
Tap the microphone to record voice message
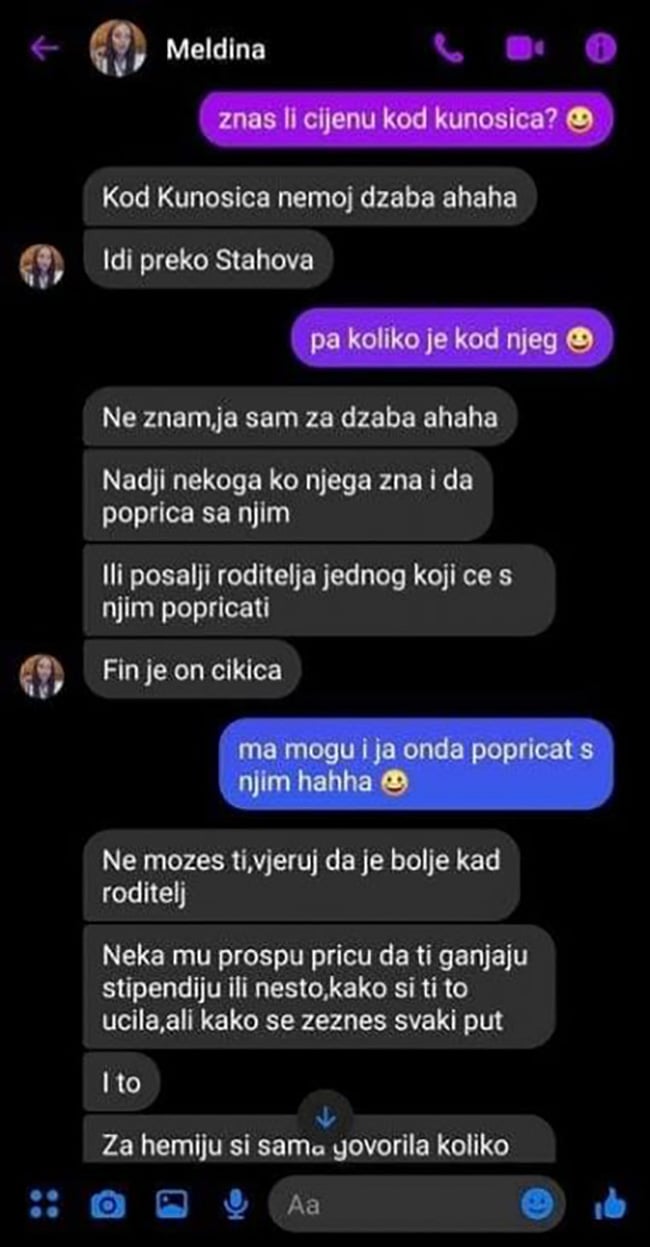coord(236,1204)
